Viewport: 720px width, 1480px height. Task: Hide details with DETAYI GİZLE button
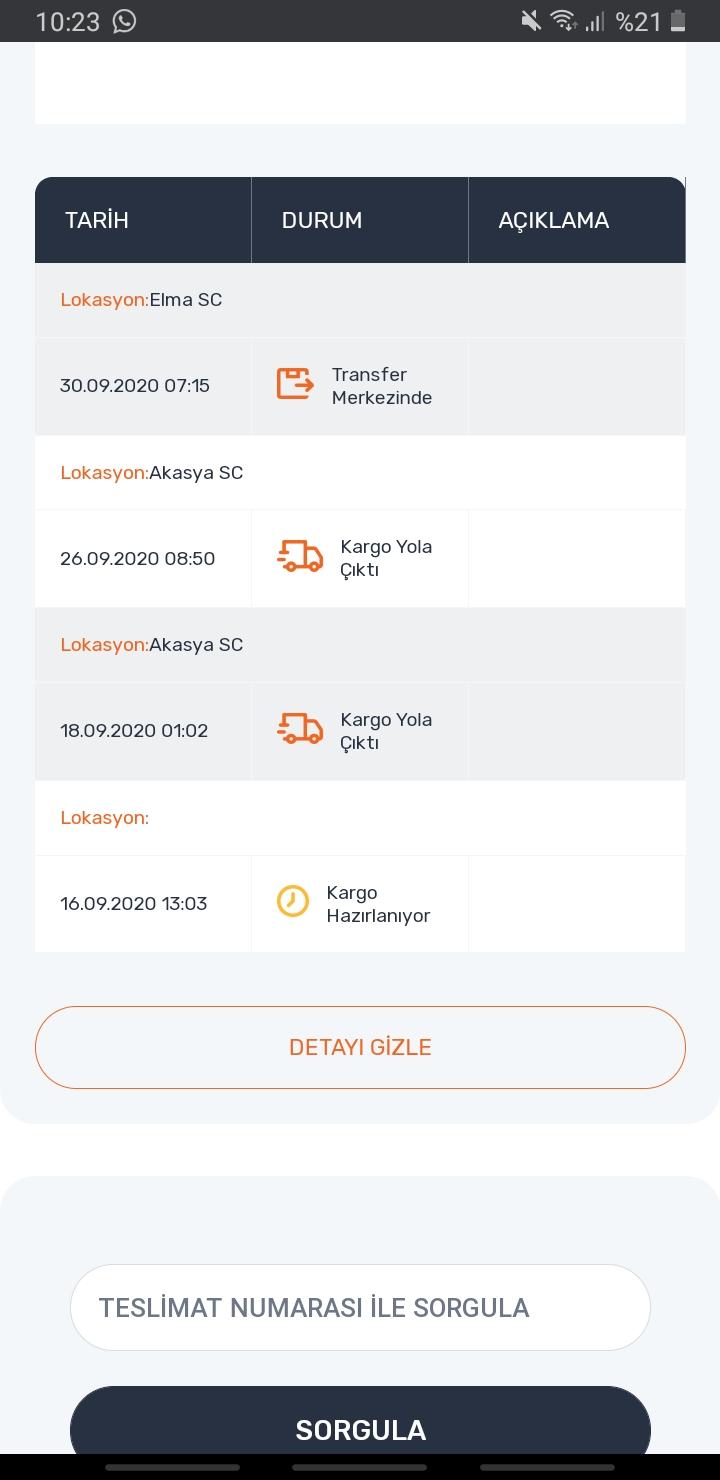pyautogui.click(x=360, y=1047)
